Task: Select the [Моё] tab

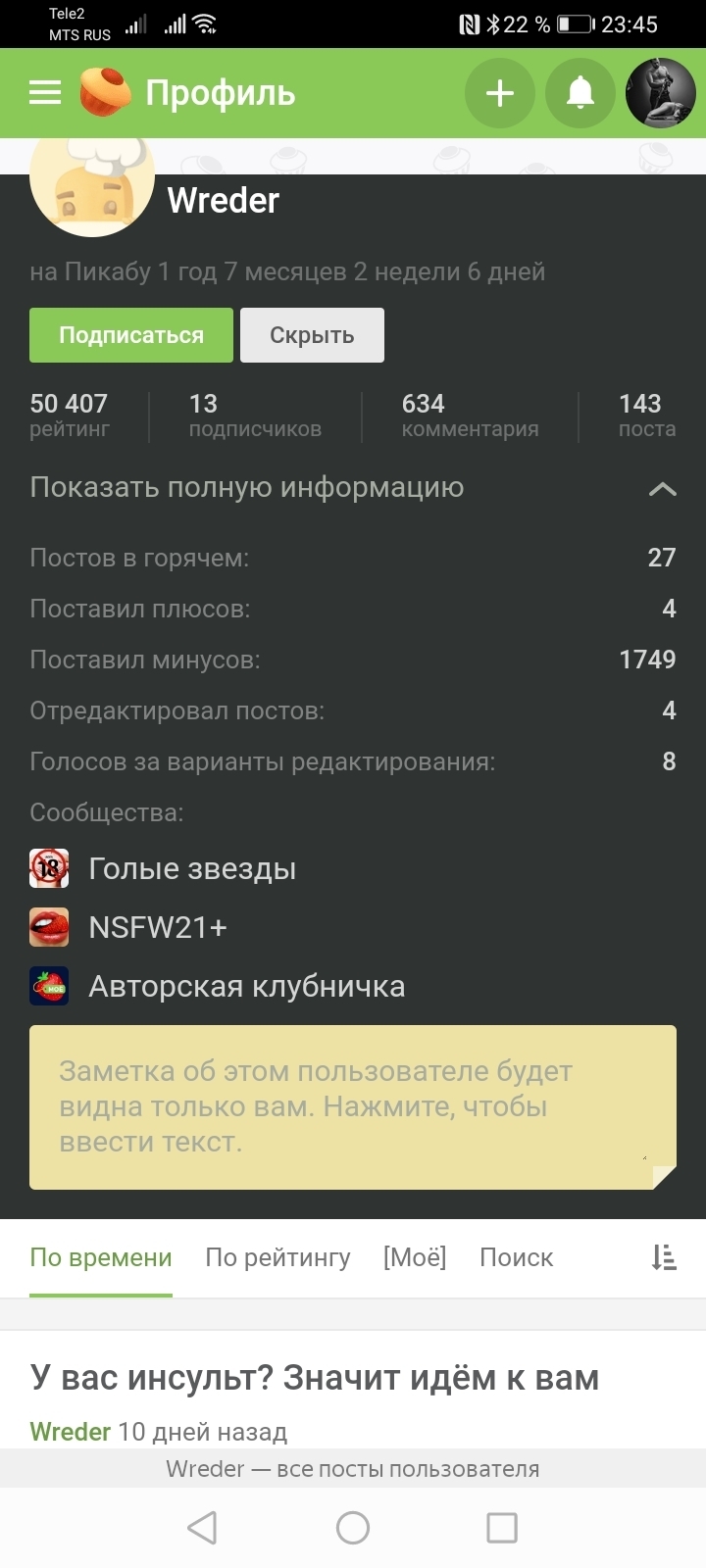Action: [x=415, y=1258]
